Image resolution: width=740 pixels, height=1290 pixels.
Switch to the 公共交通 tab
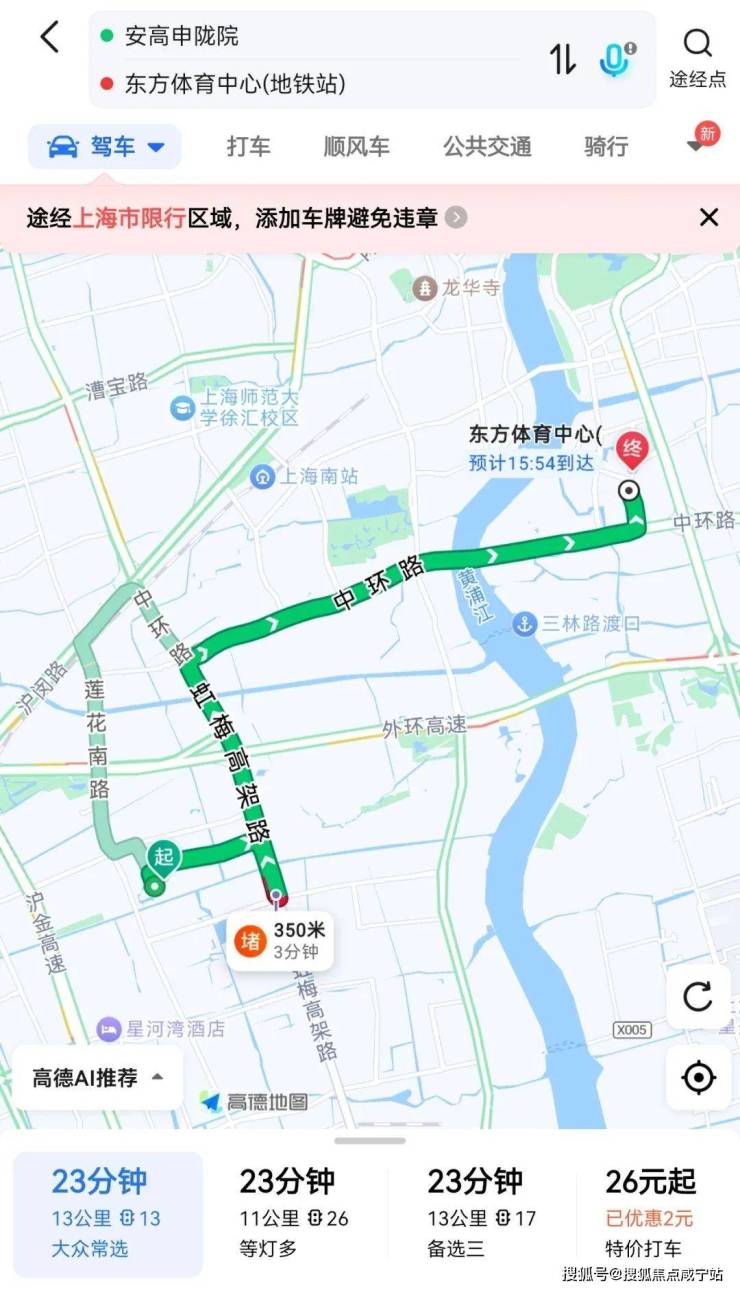[x=487, y=147]
